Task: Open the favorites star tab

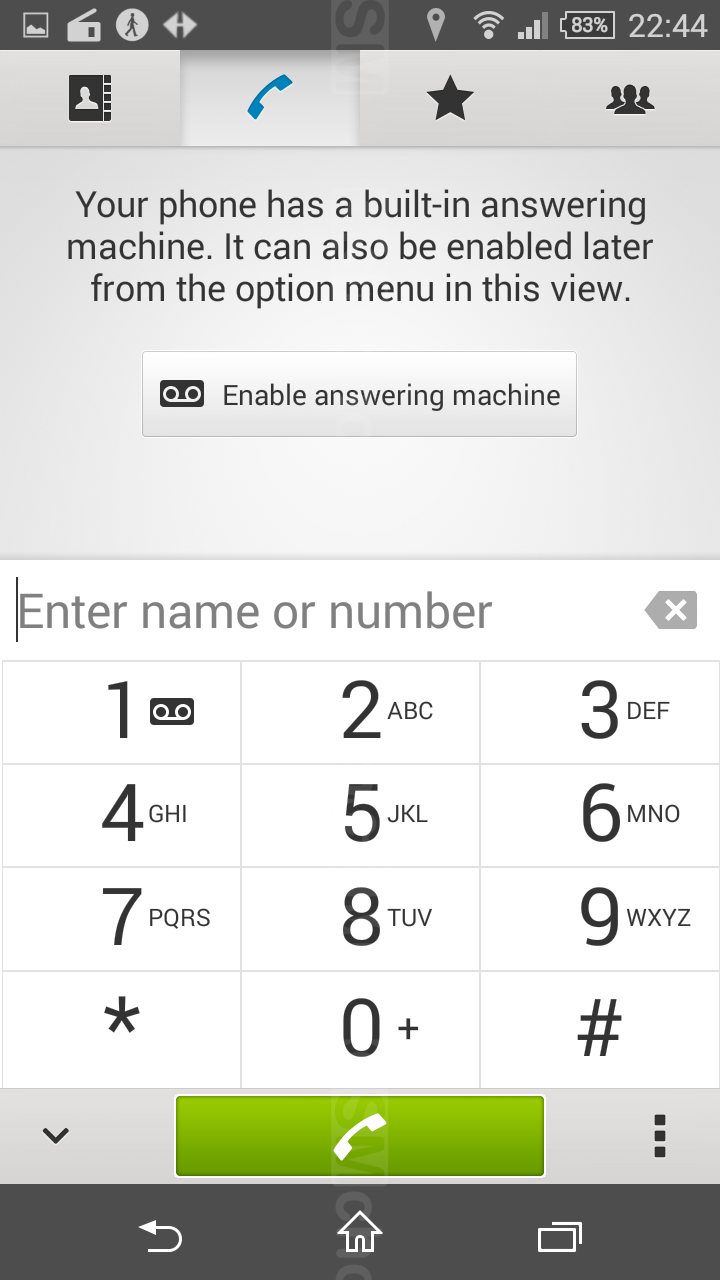Action: point(450,99)
